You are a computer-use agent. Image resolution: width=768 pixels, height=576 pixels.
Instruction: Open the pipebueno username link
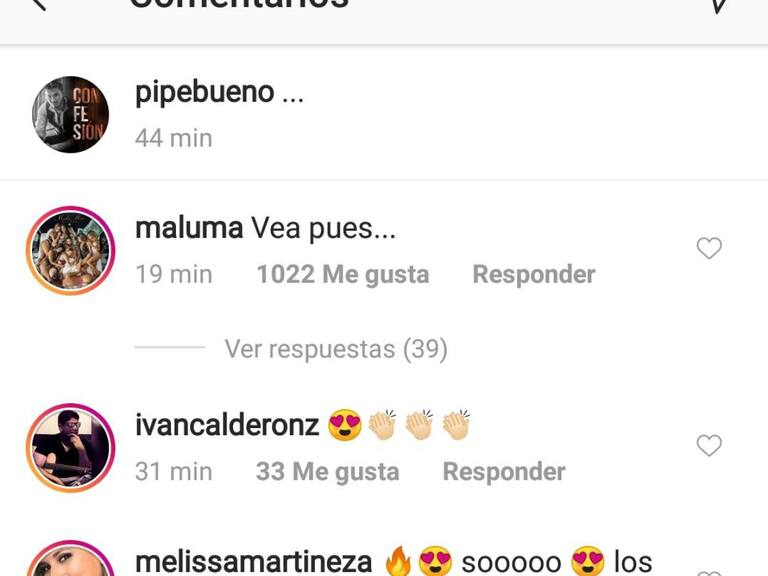pos(204,92)
